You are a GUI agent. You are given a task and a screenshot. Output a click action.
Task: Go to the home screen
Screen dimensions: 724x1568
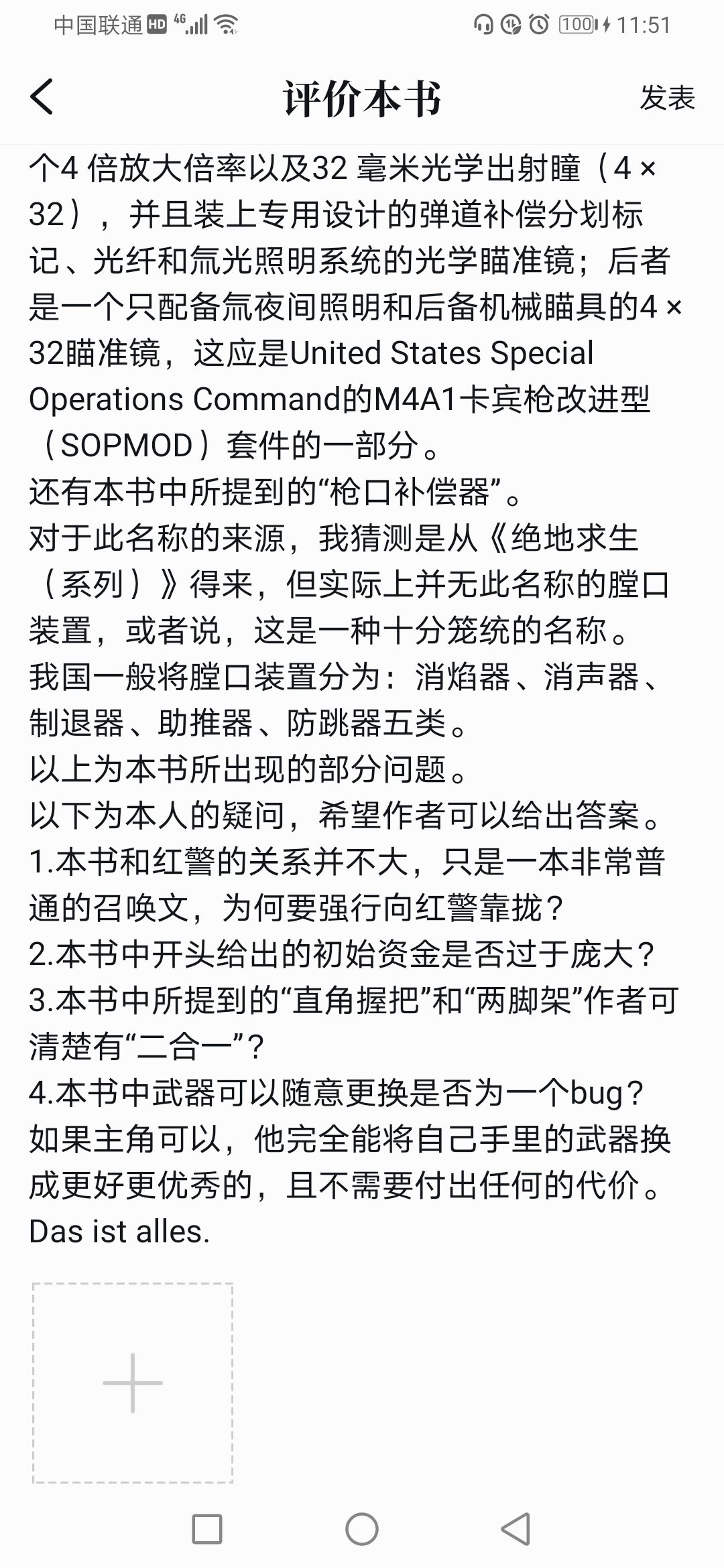(x=362, y=1530)
